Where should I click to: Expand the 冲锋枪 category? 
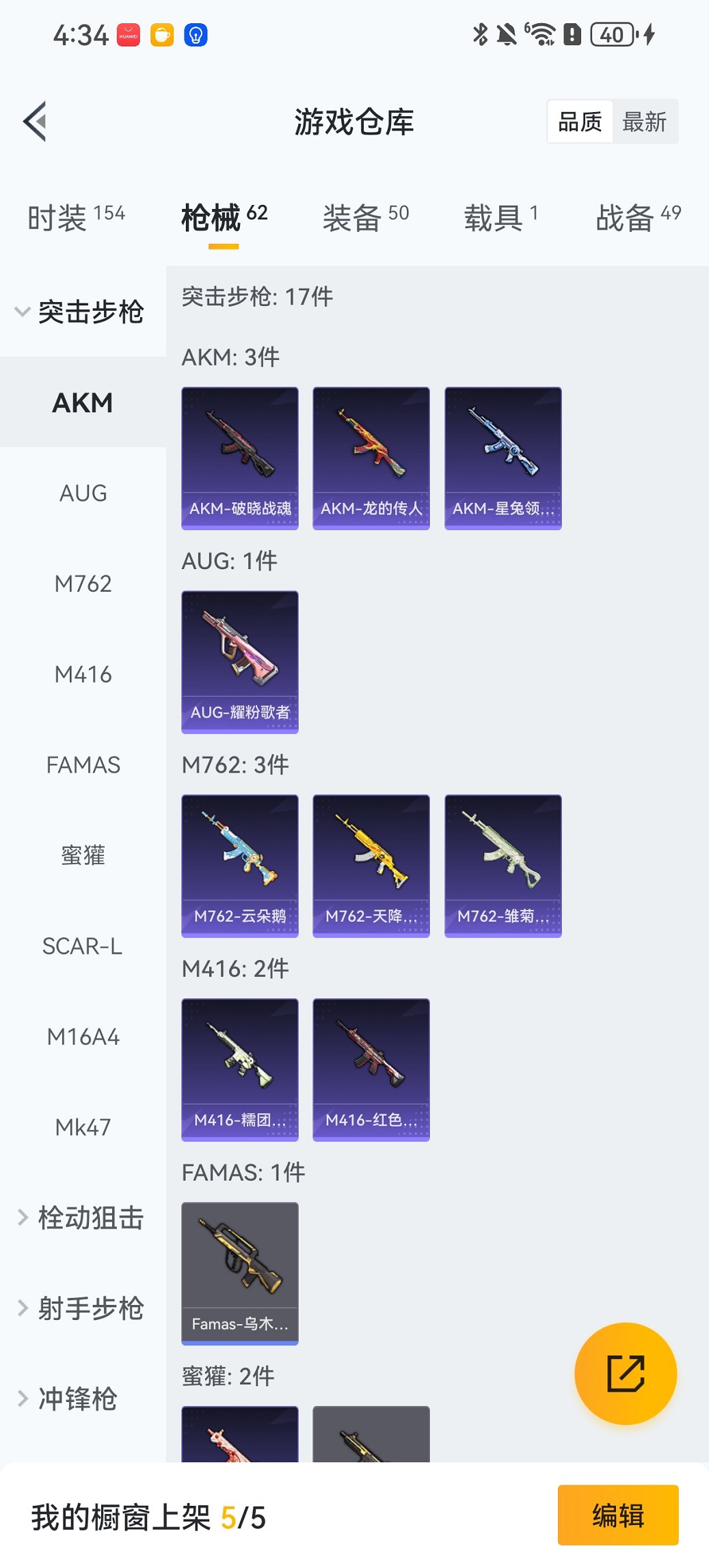pos(68,1399)
